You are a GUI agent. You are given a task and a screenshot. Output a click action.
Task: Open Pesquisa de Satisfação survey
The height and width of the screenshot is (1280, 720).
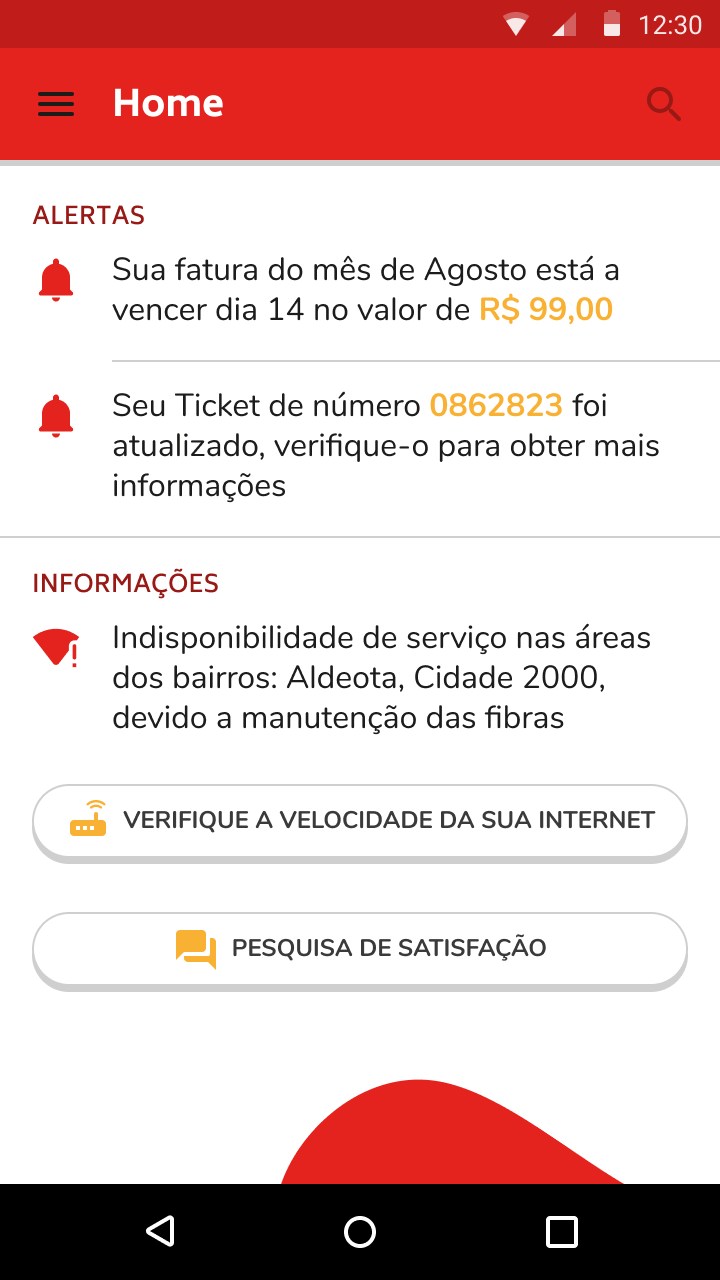[x=360, y=948]
